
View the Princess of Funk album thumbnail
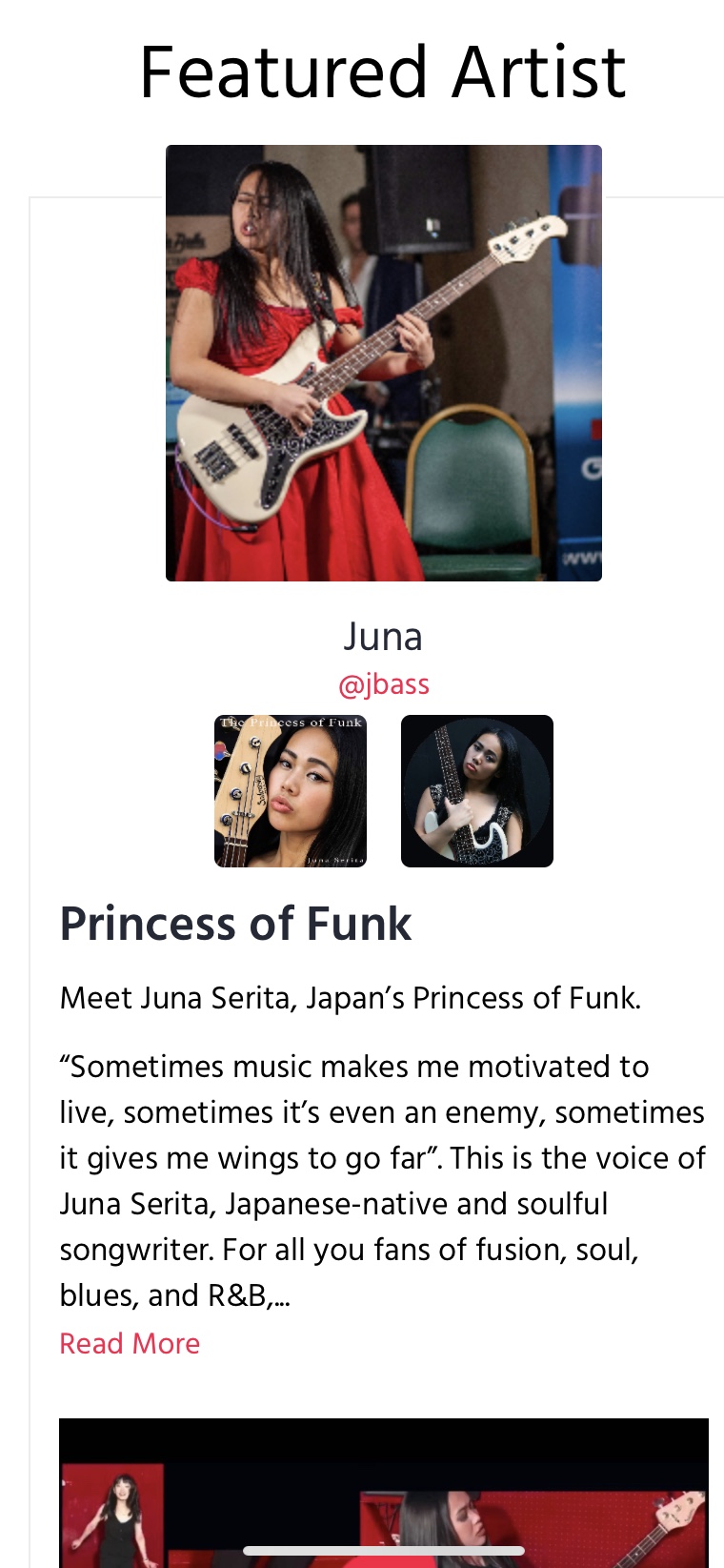coord(291,791)
